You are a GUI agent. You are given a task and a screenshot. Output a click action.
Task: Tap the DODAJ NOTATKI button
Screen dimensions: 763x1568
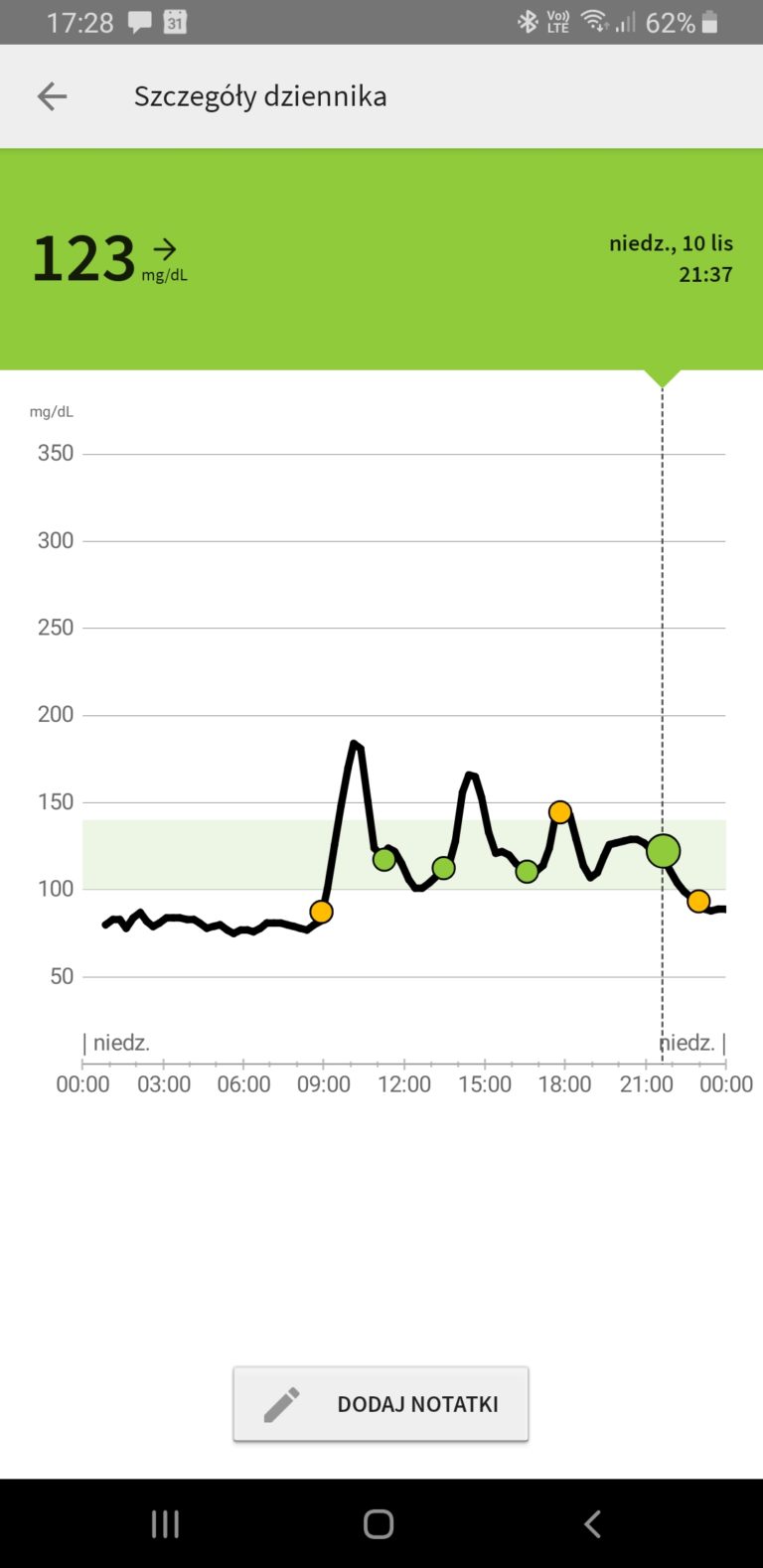click(381, 1403)
